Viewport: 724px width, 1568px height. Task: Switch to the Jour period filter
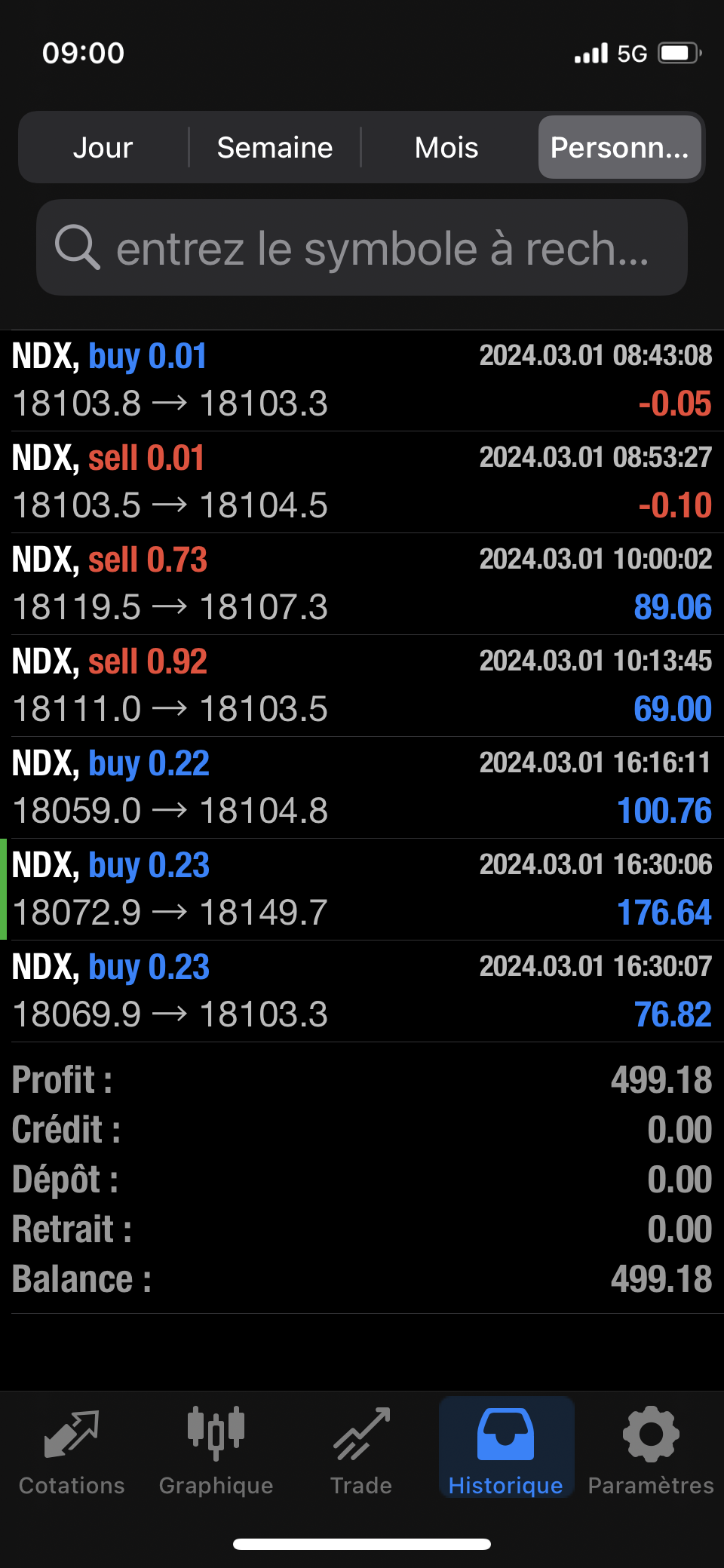point(103,148)
